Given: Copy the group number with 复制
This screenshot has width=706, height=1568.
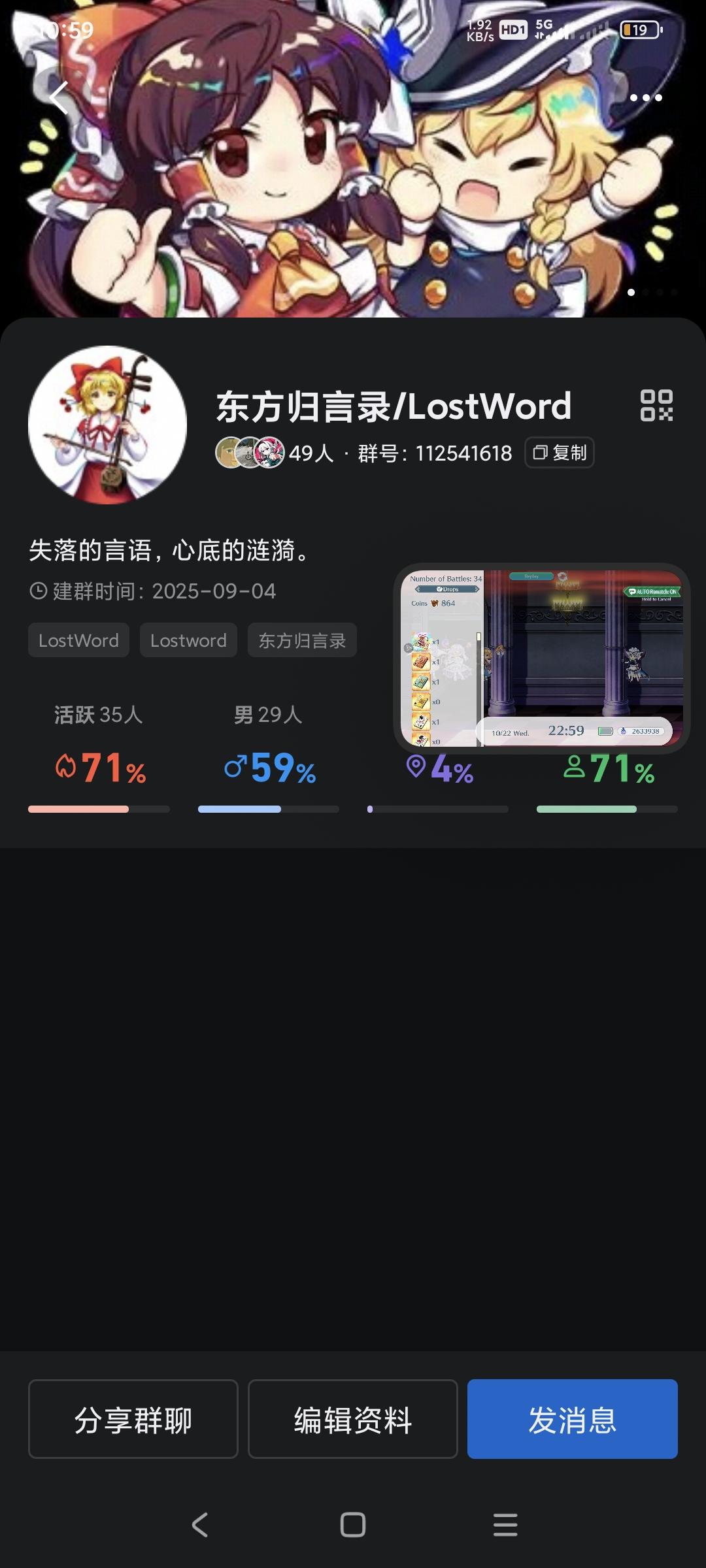Looking at the screenshot, I should tap(560, 452).
